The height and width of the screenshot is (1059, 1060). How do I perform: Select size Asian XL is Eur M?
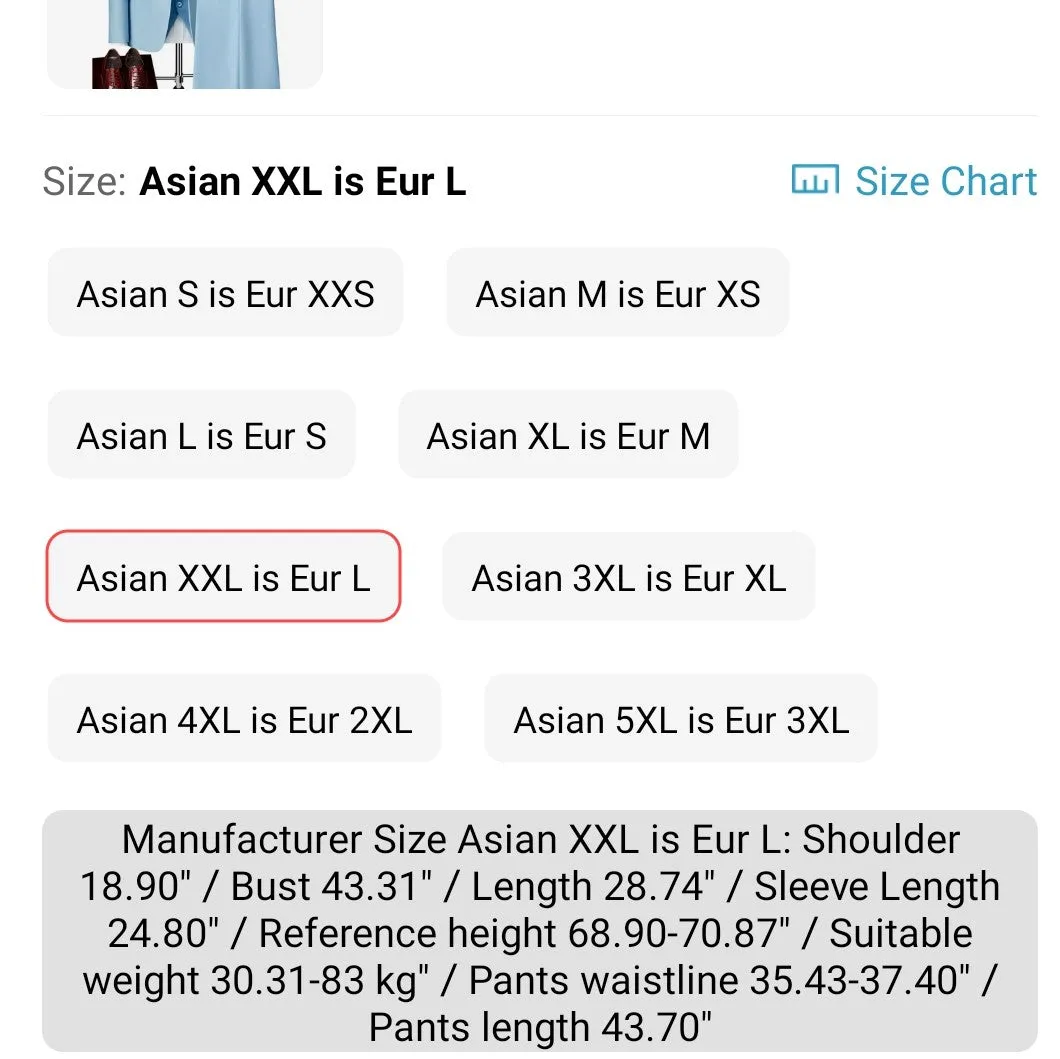click(x=568, y=436)
